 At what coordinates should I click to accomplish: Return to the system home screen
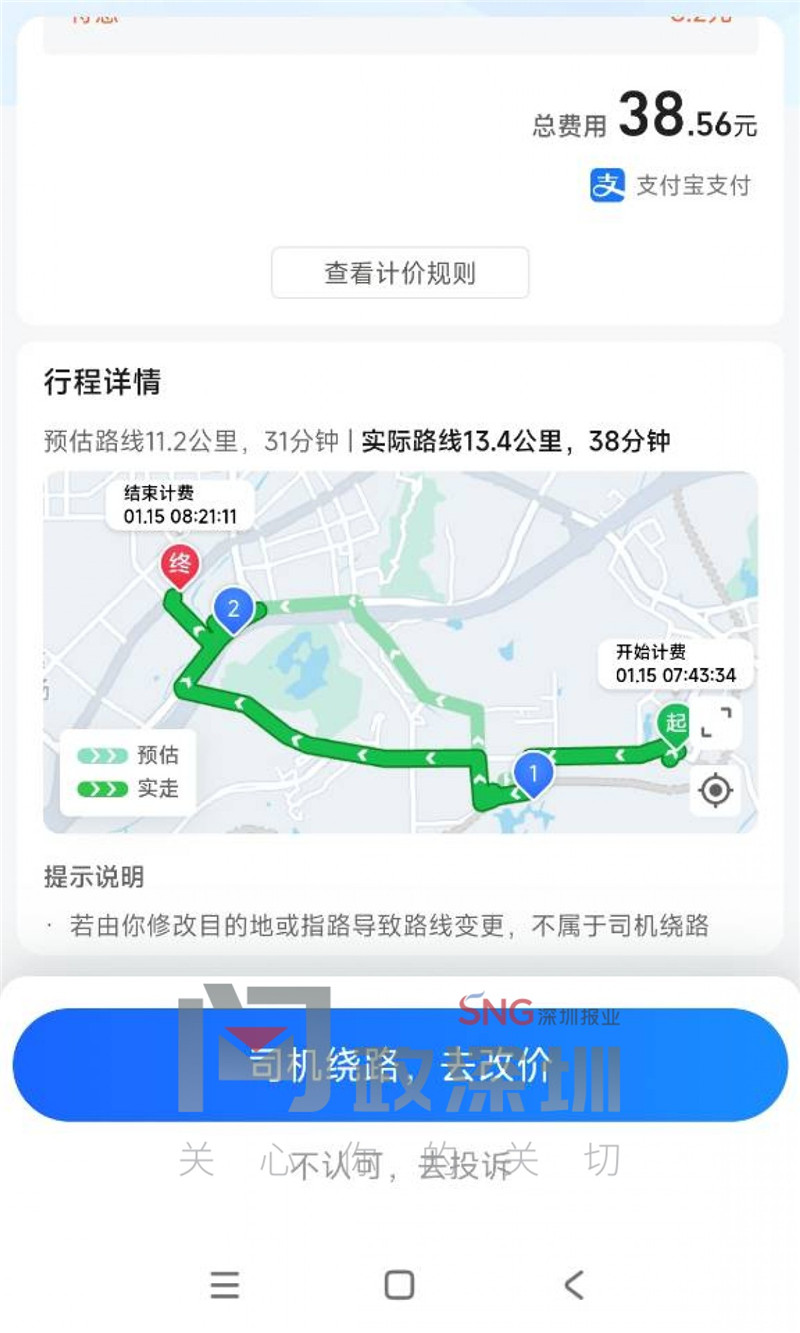tap(399, 1284)
